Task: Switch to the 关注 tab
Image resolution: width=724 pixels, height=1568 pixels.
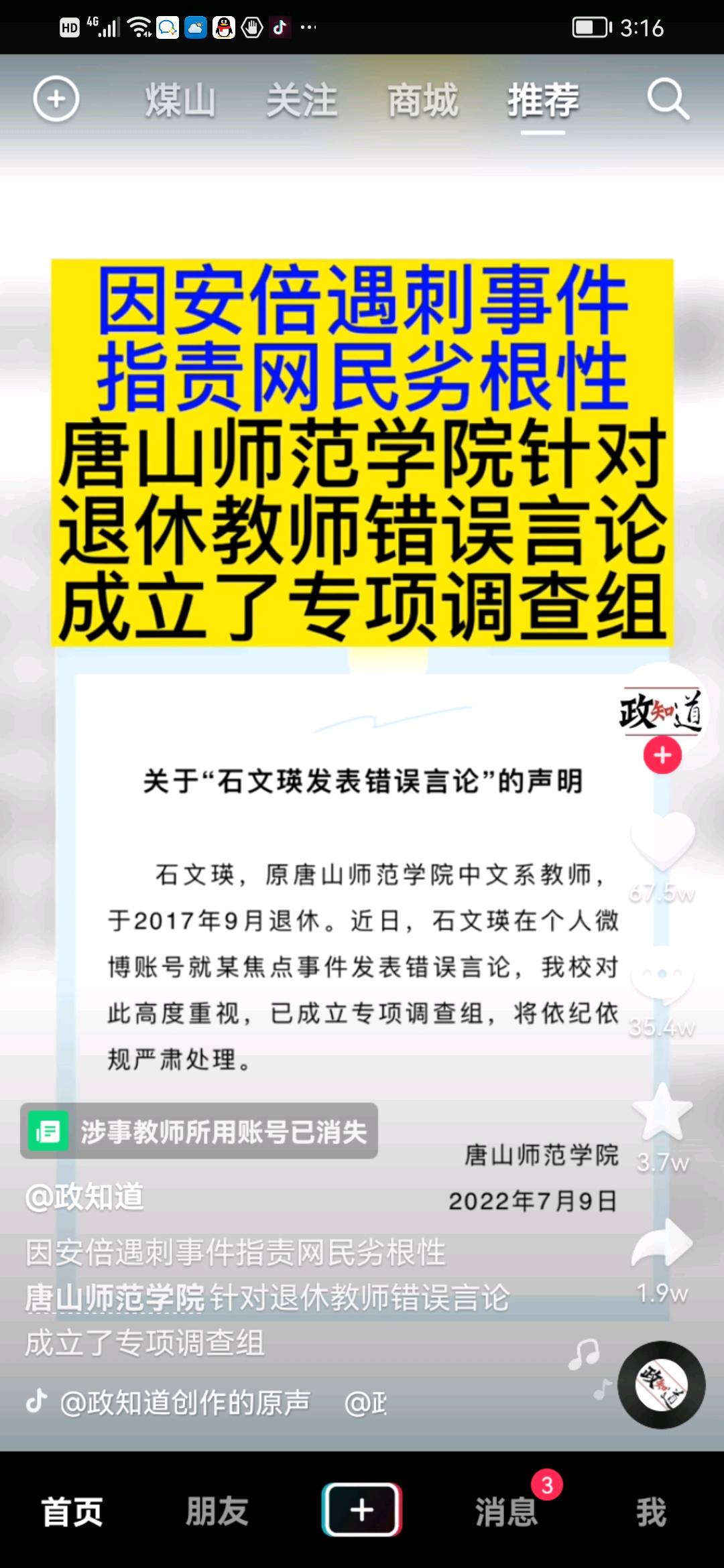Action: pyautogui.click(x=302, y=101)
